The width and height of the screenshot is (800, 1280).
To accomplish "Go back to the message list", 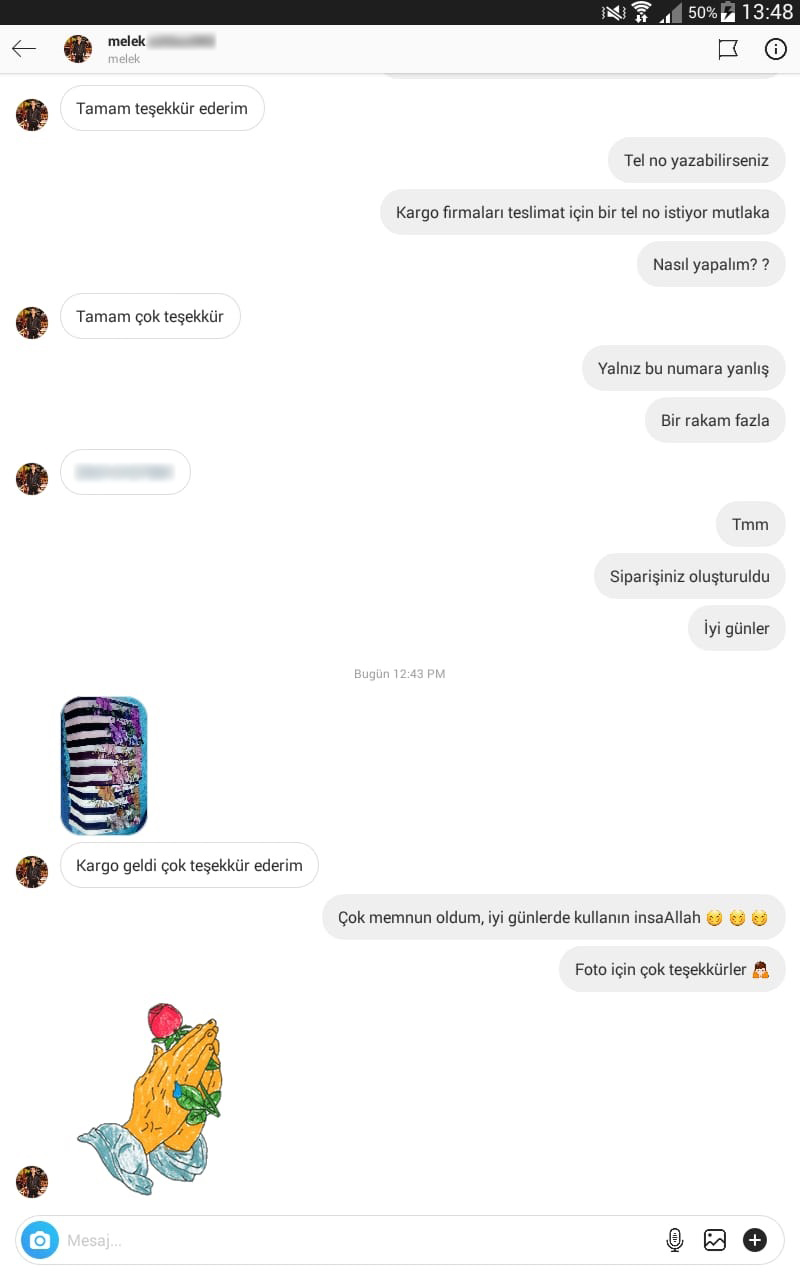I will coord(24,49).
